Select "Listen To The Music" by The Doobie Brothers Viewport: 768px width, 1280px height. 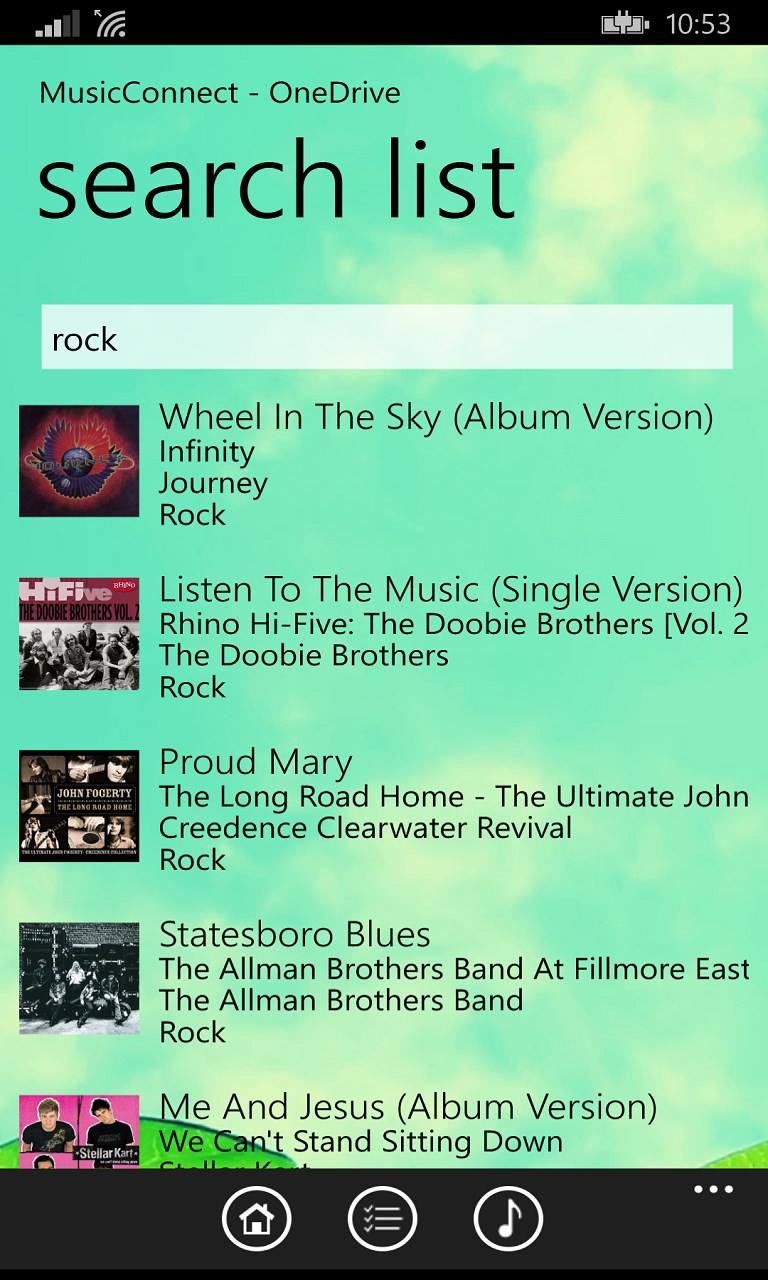450,590
